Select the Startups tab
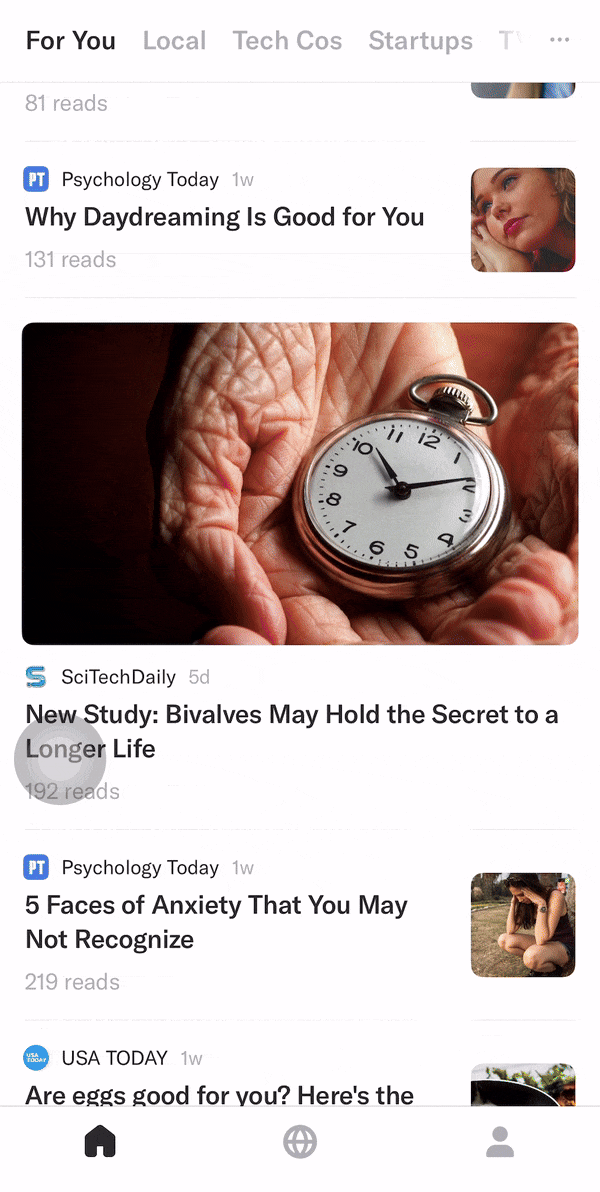600x1192 pixels. pos(420,41)
